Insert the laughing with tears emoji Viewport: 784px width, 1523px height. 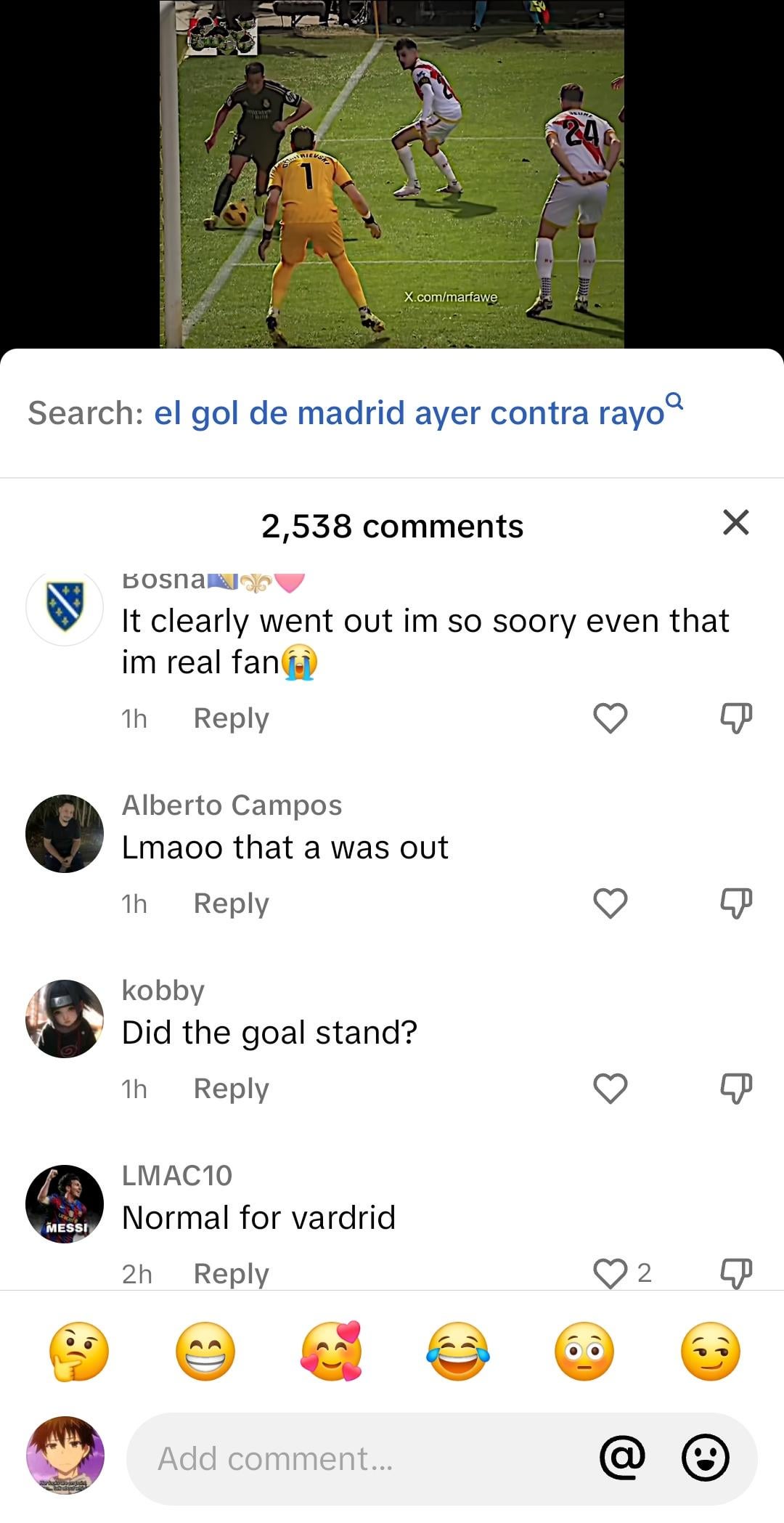point(458,1352)
